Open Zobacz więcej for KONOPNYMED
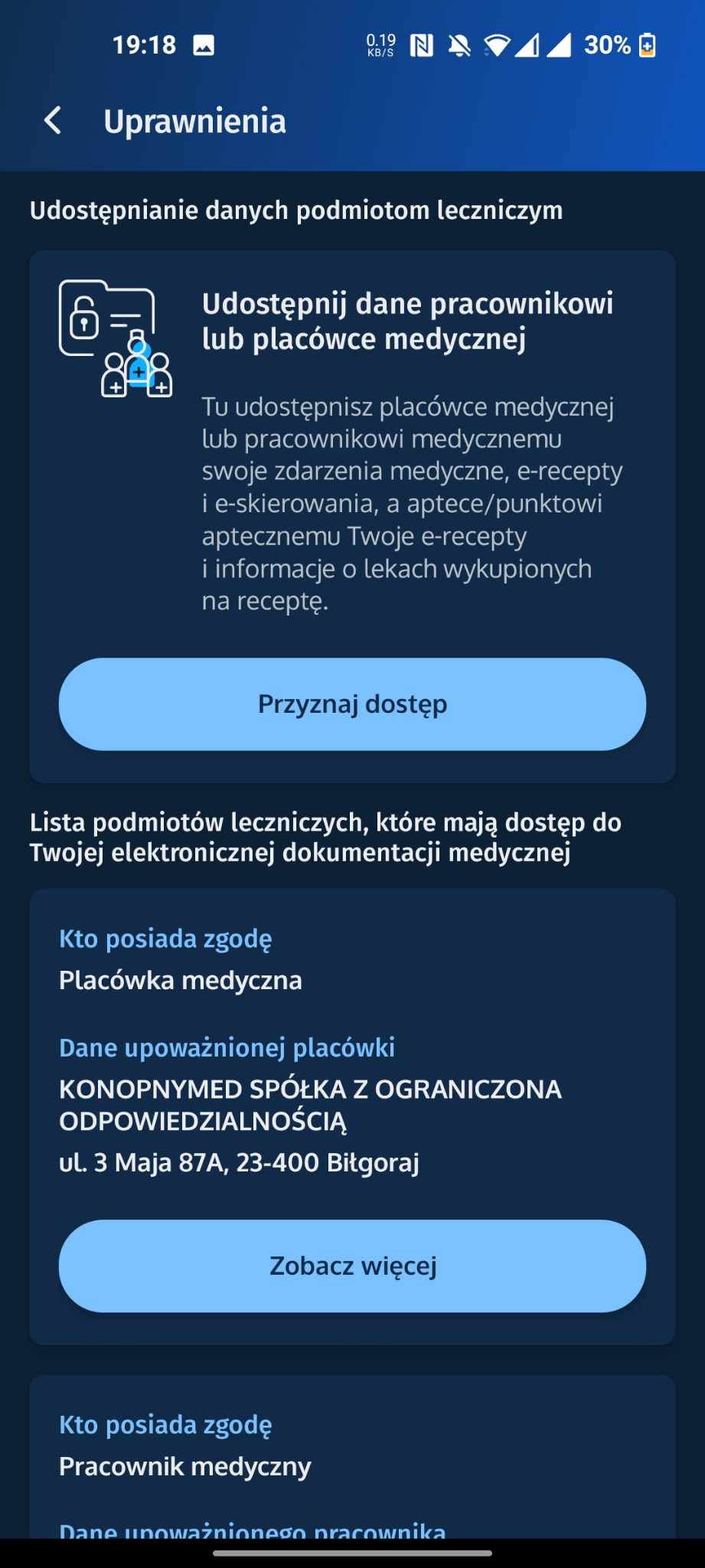Screen dimensions: 705x1568 352,1266
